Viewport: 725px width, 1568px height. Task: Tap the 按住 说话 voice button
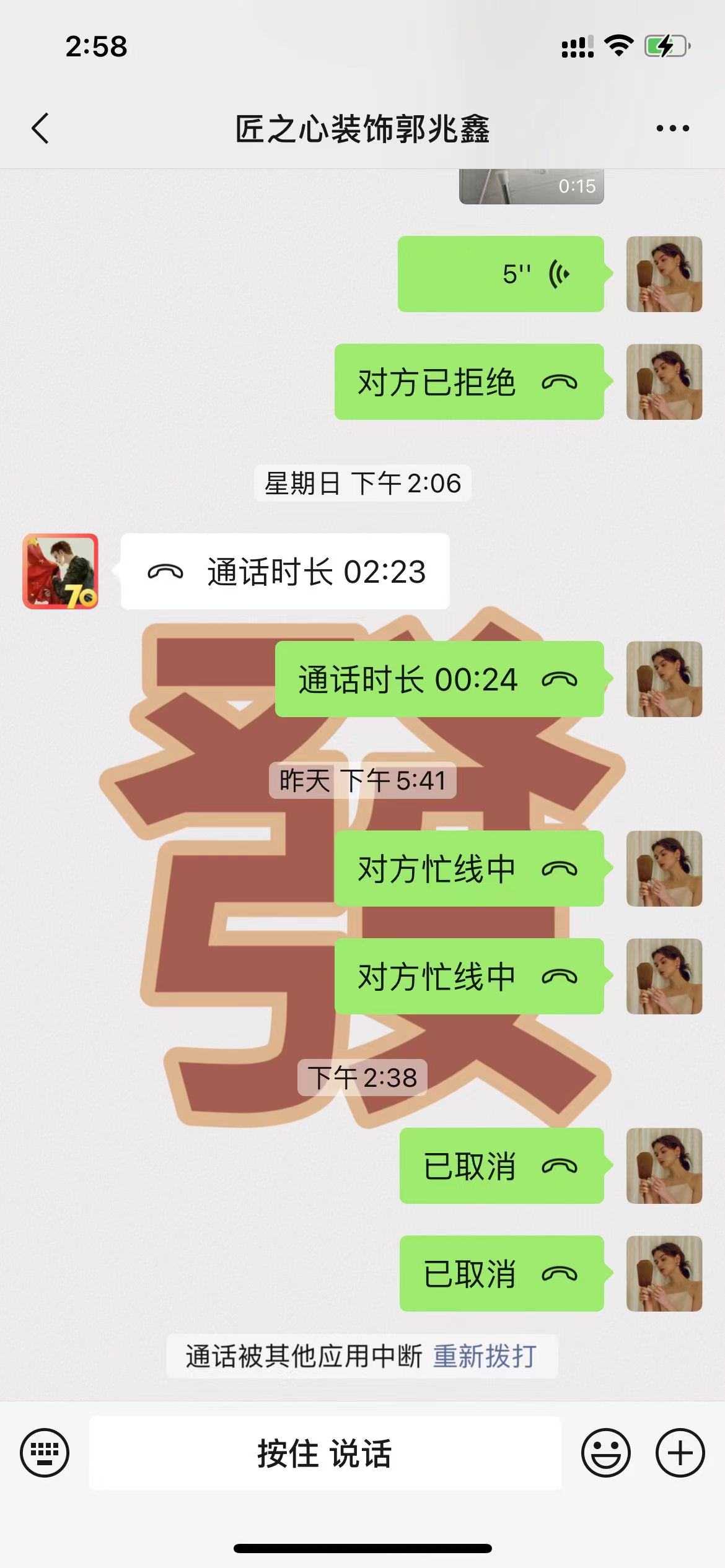coord(325,1453)
